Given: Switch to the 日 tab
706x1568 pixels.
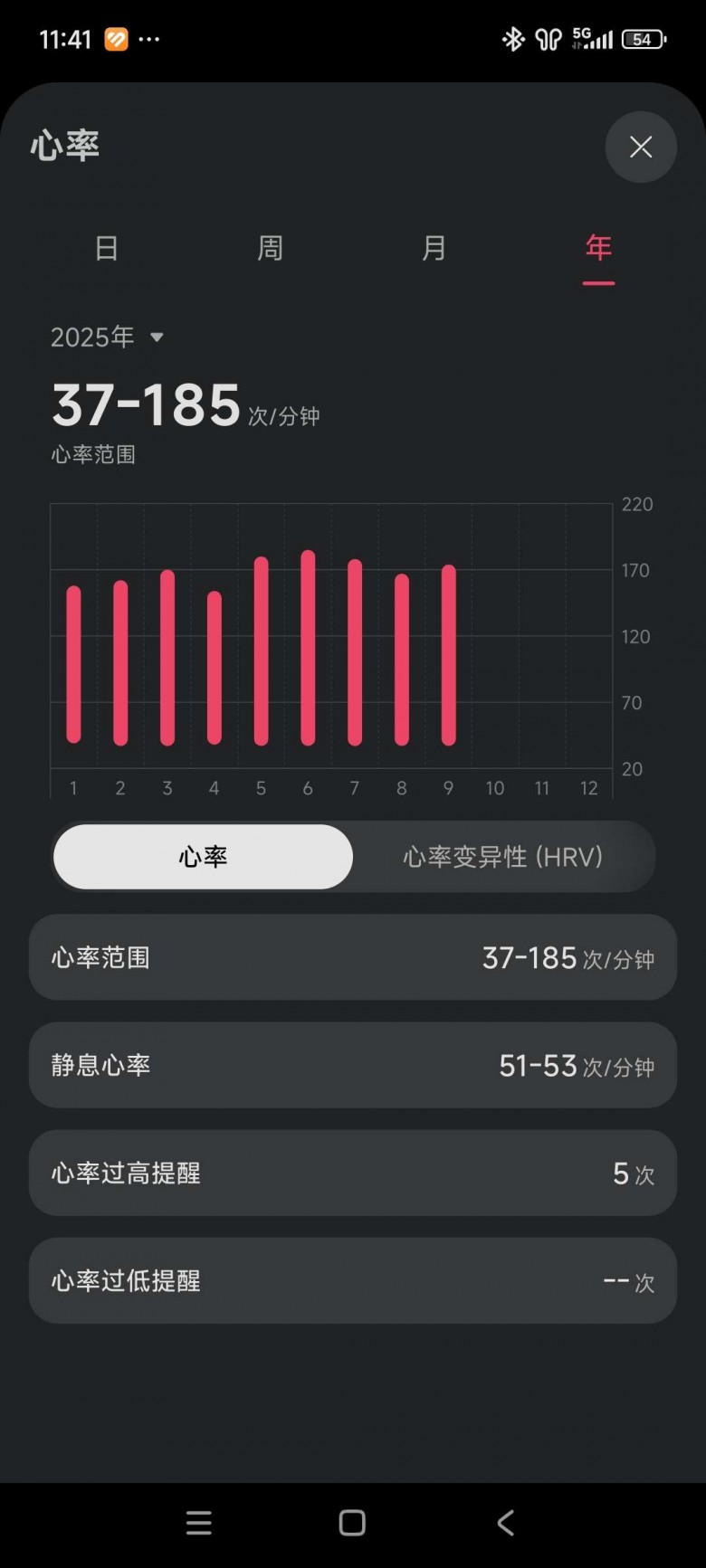Looking at the screenshot, I should point(107,248).
